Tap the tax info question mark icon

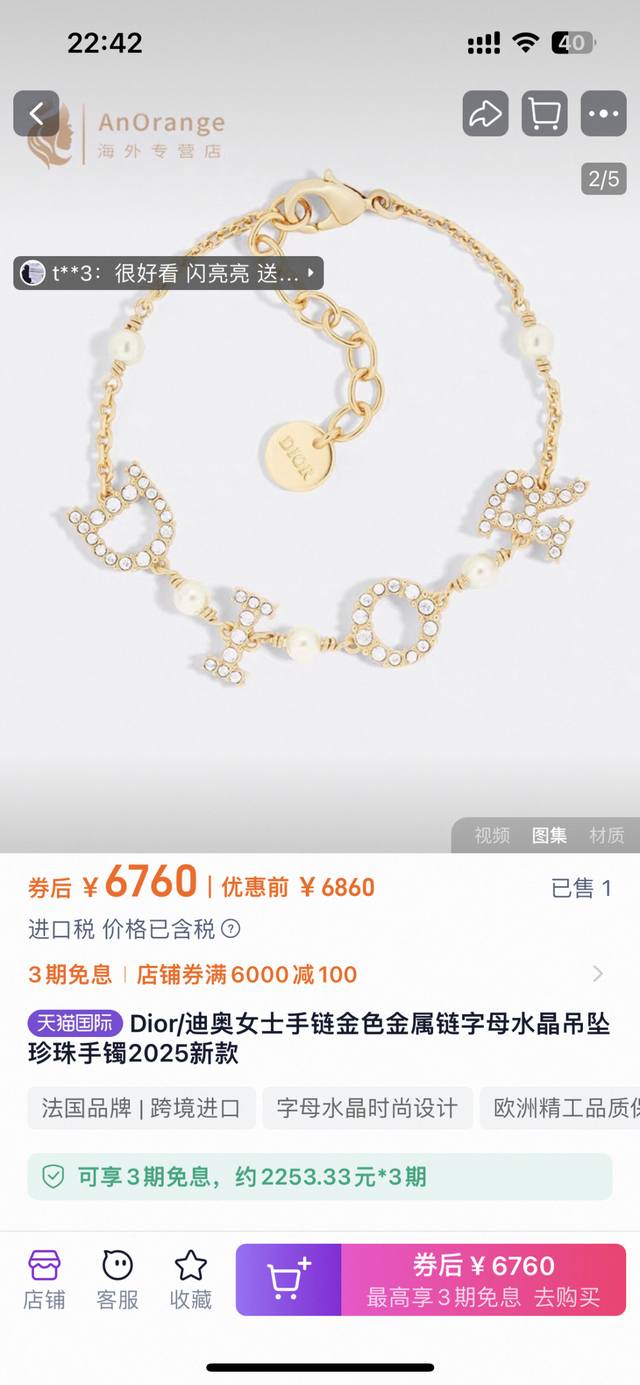point(231,929)
